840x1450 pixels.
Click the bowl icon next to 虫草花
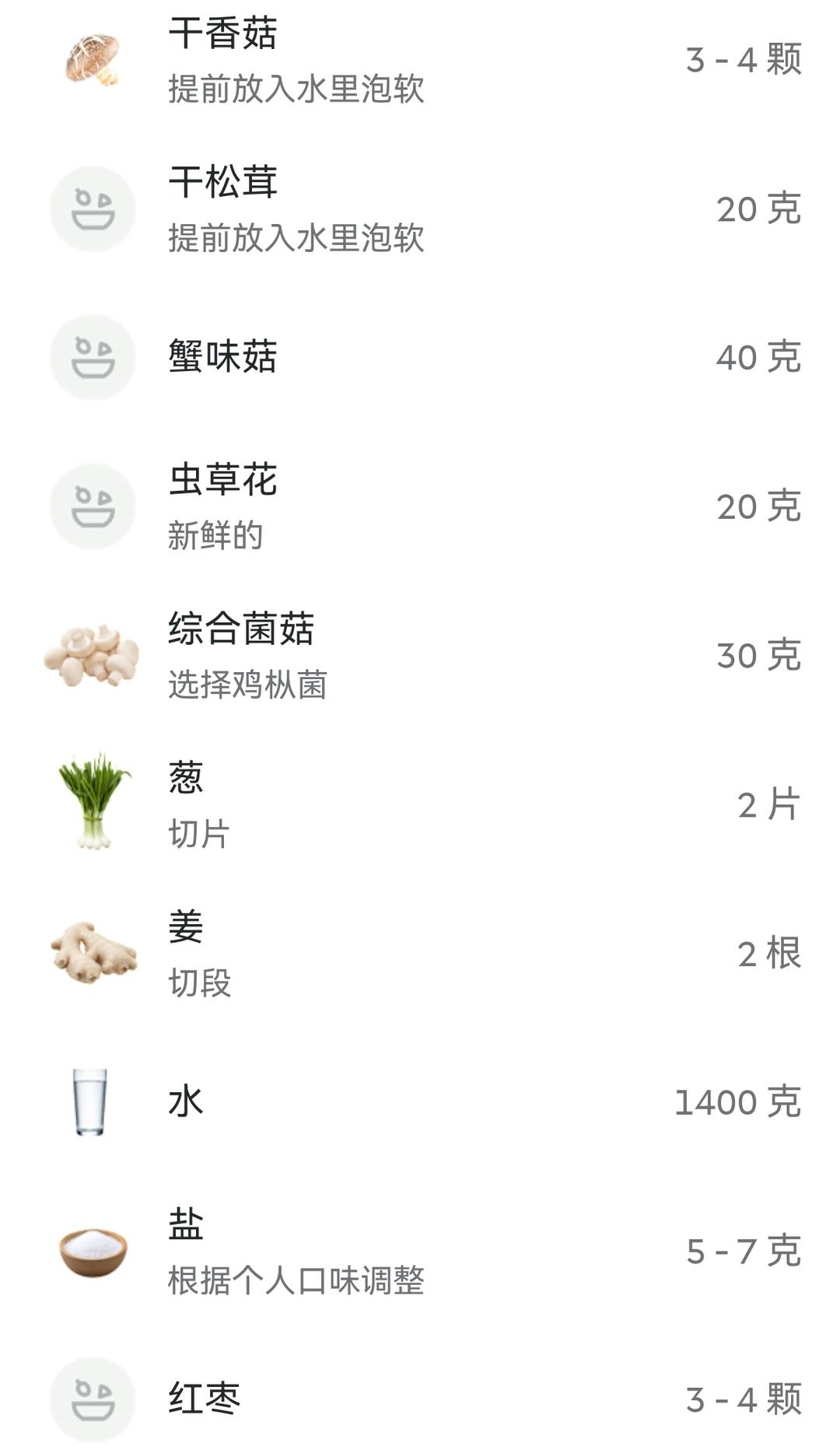pos(93,504)
